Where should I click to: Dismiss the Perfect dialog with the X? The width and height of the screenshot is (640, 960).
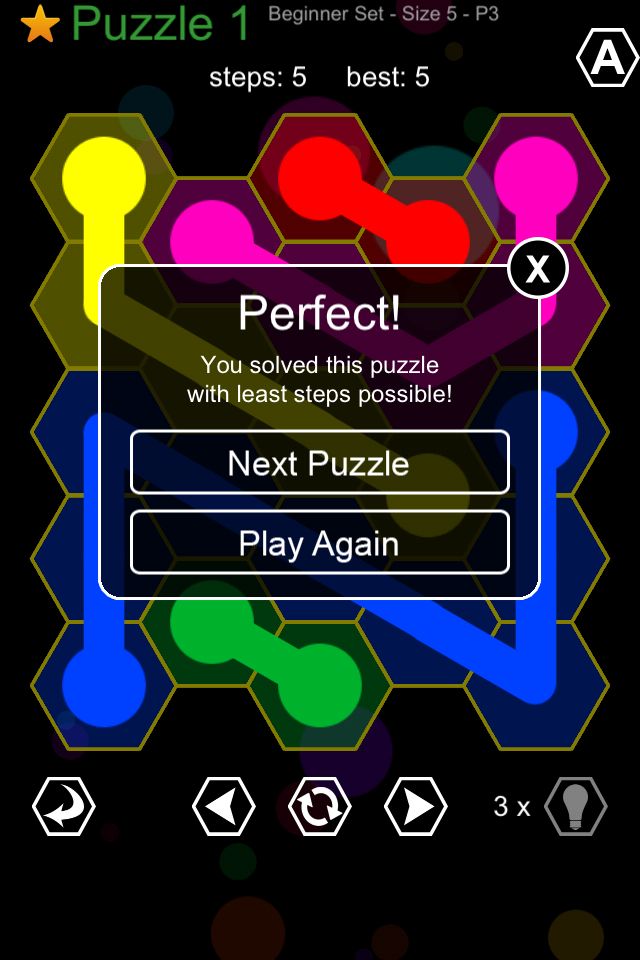click(538, 268)
